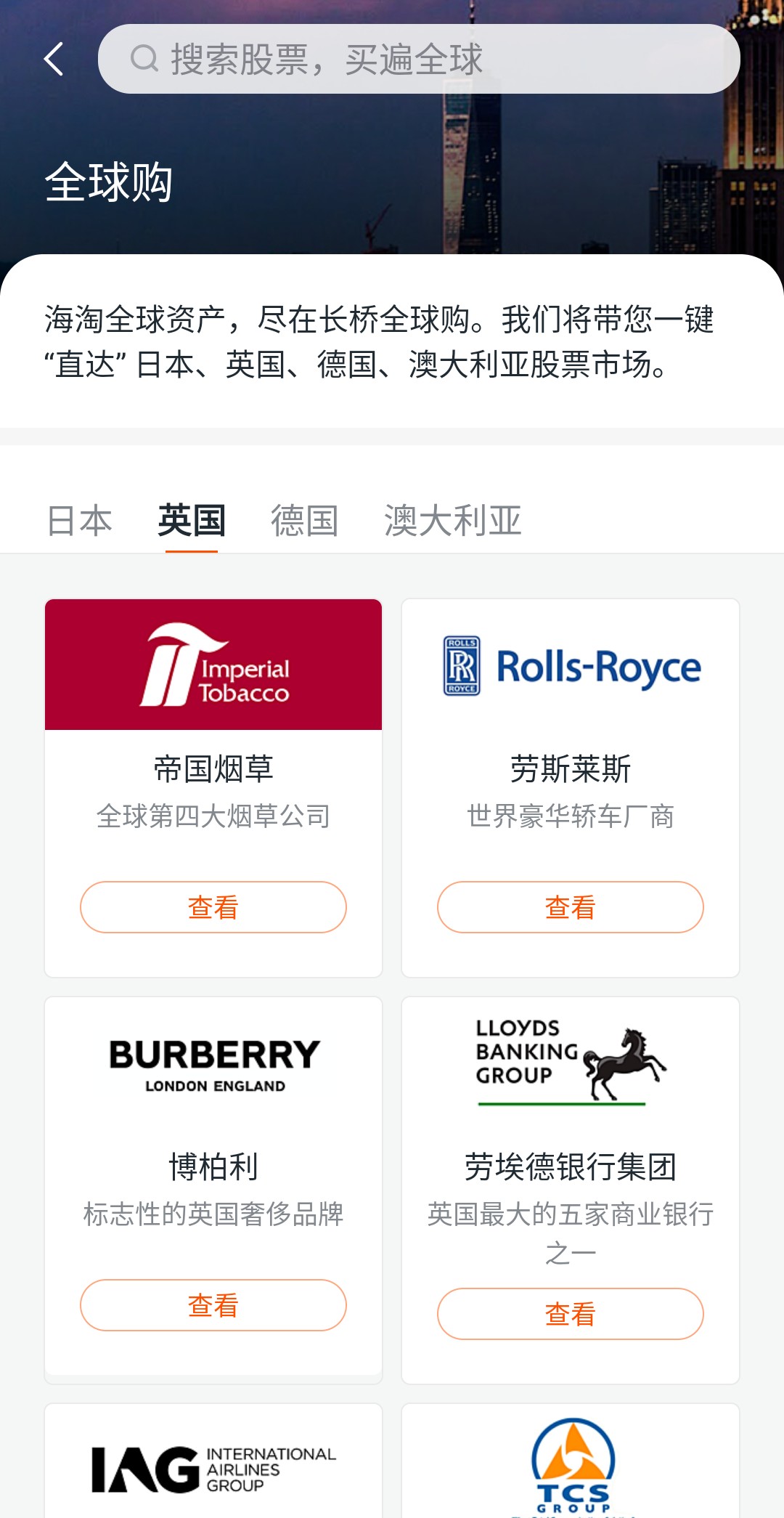
Task: Switch to the 德国 tab
Action: click(304, 521)
